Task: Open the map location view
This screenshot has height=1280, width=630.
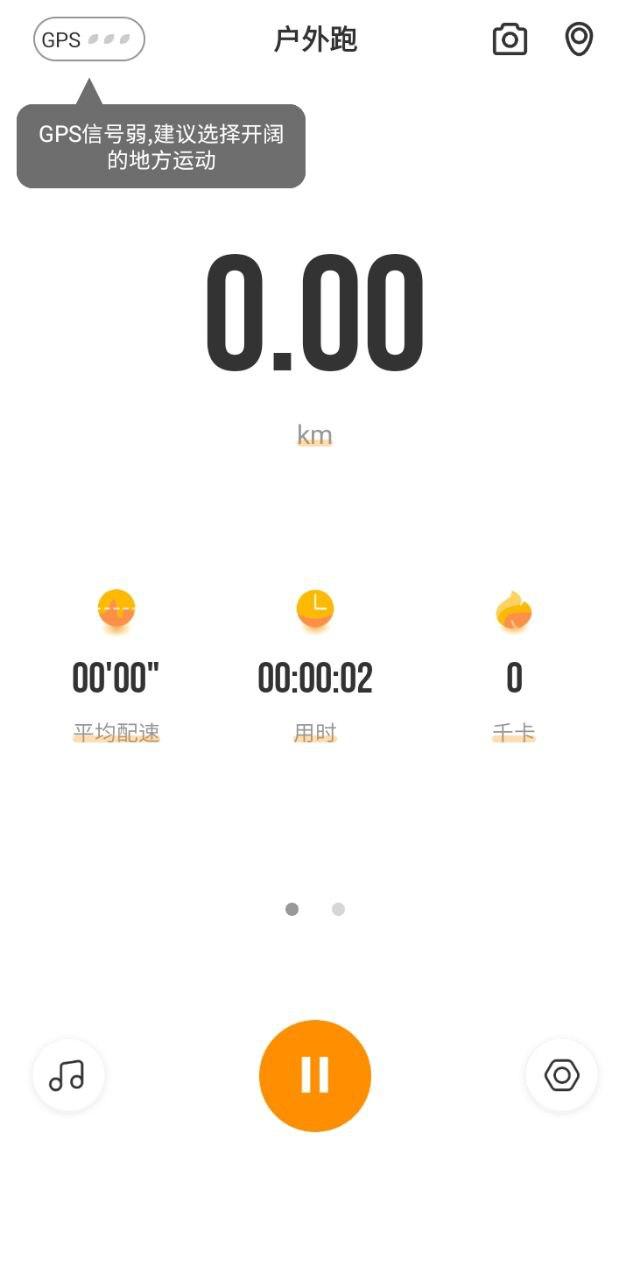Action: pyautogui.click(x=579, y=40)
